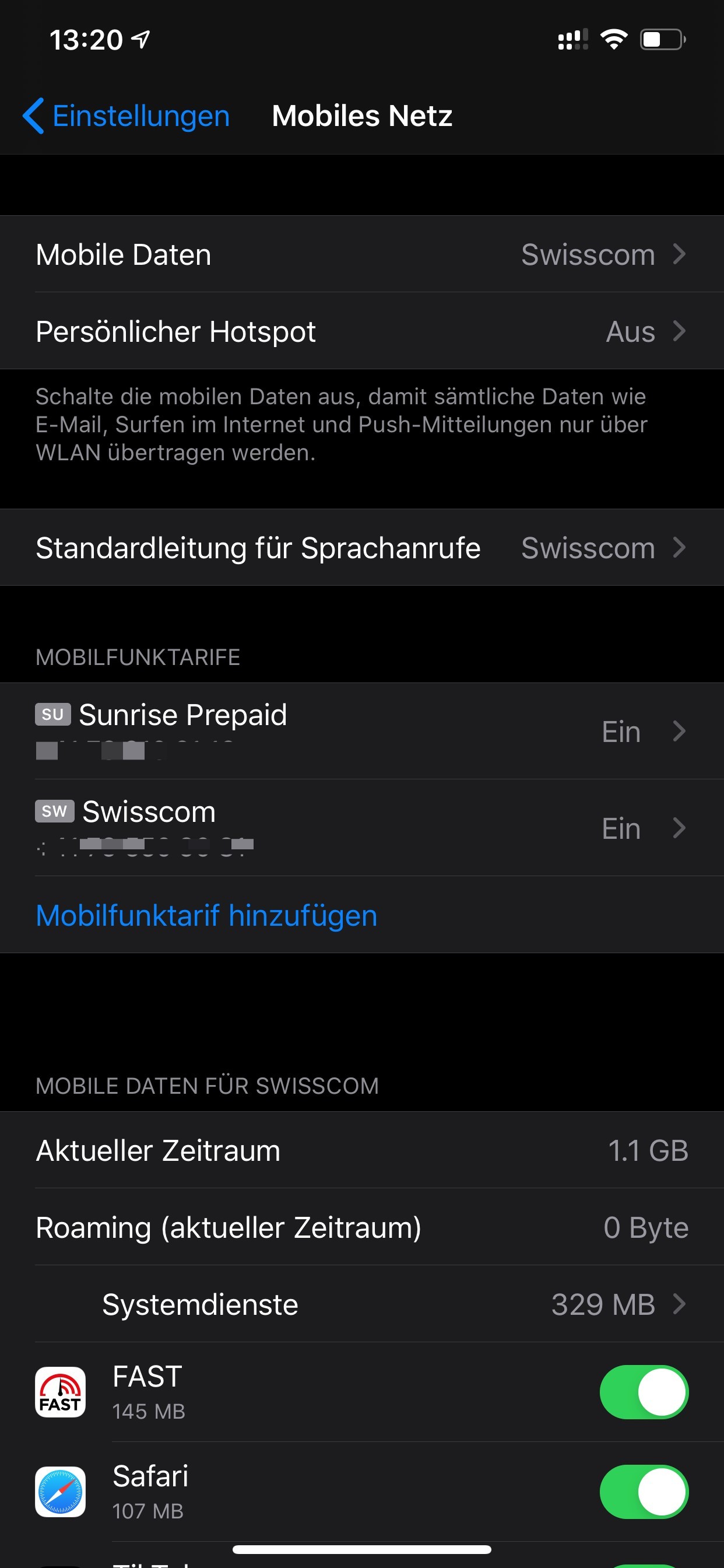724x1568 pixels.
Task: Open Persönlicher Hotspot settings
Action: [361, 332]
